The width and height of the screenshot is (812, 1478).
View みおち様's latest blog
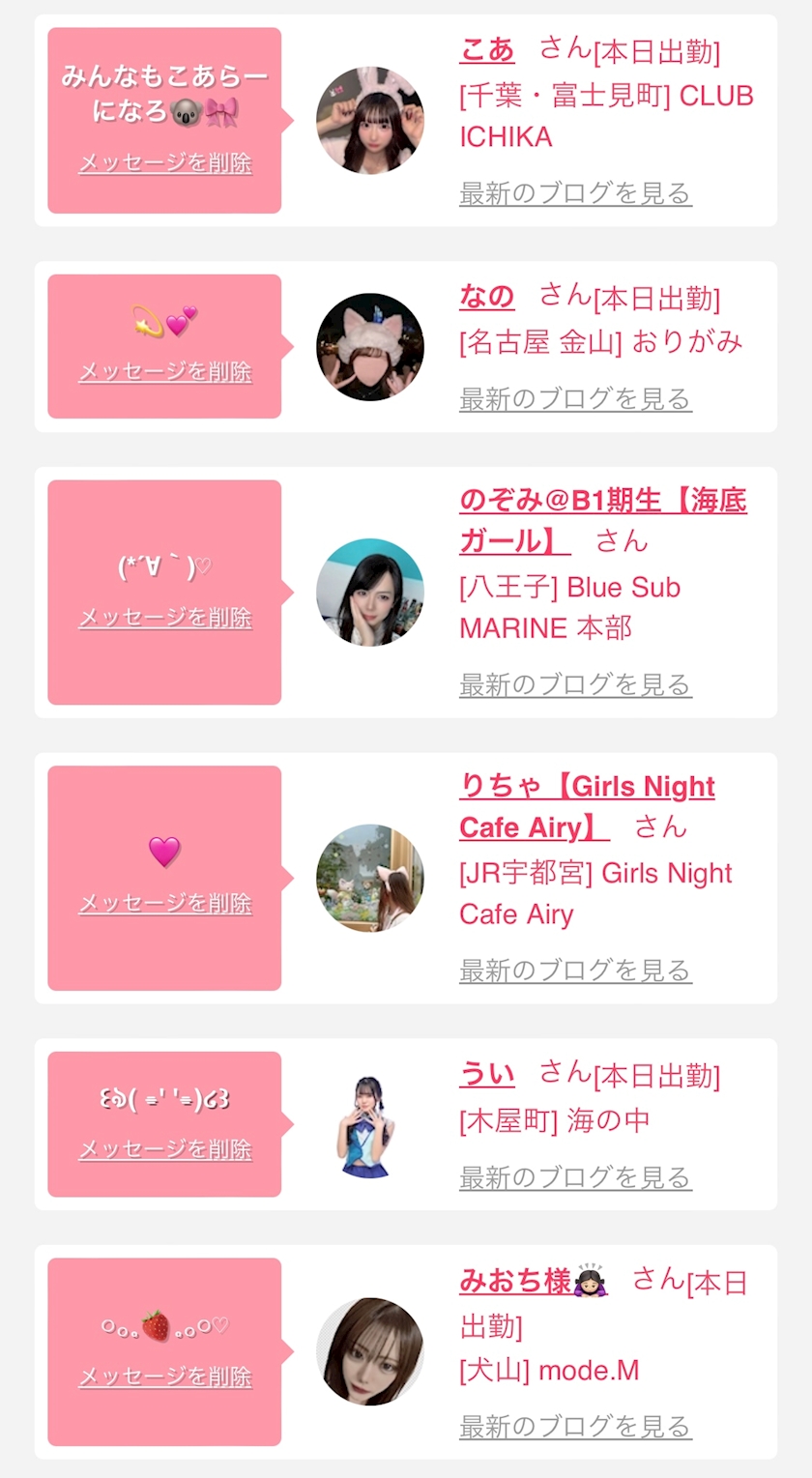pos(575,1426)
